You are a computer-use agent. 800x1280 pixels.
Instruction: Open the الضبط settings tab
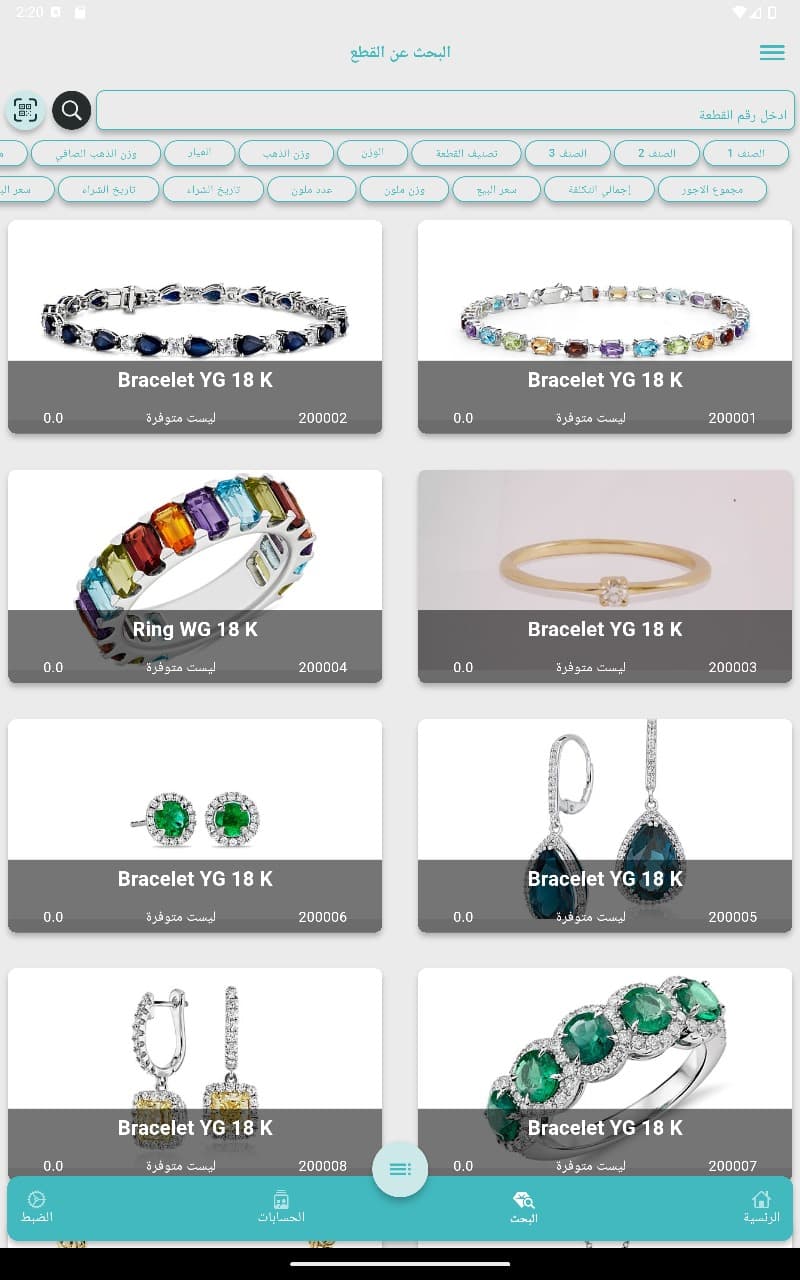pos(37,1207)
